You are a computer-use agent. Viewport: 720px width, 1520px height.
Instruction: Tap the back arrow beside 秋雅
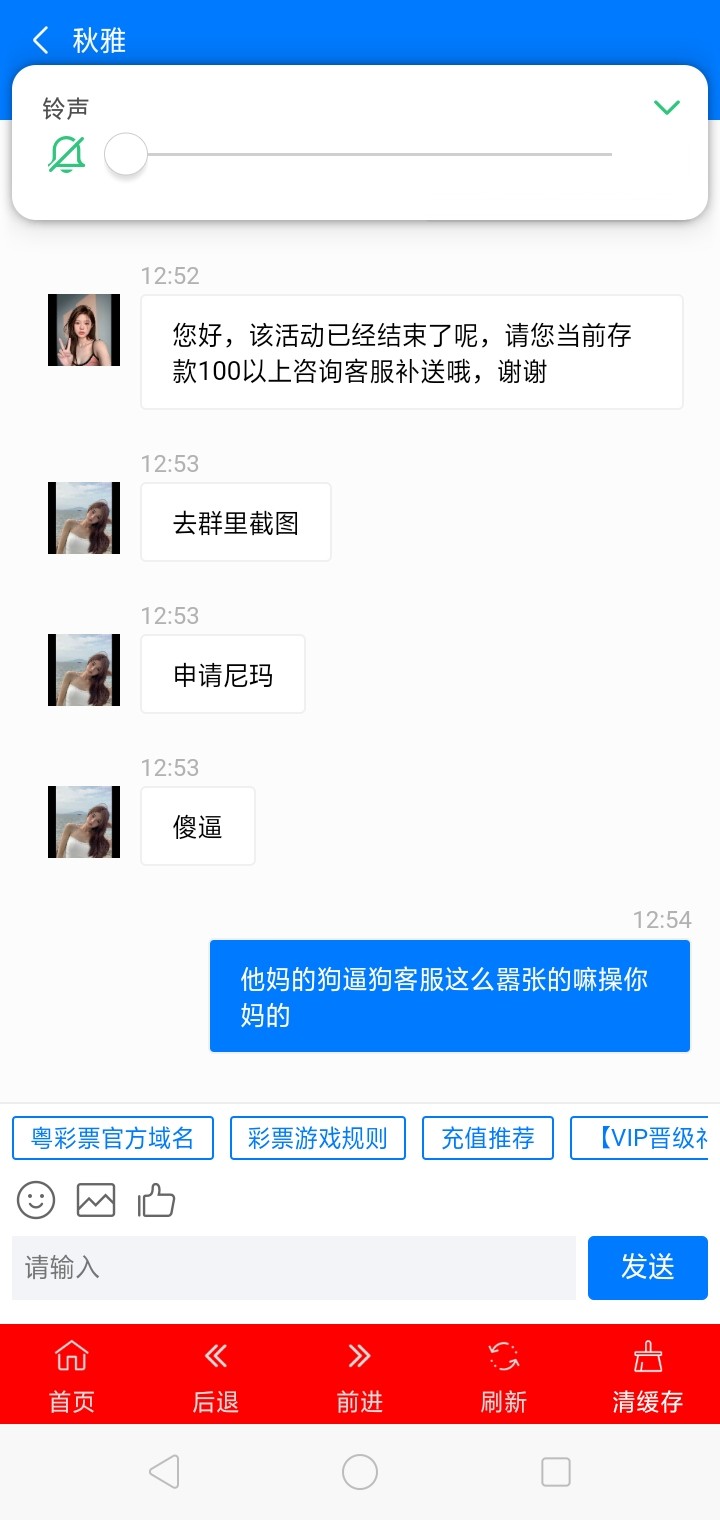tap(39, 40)
